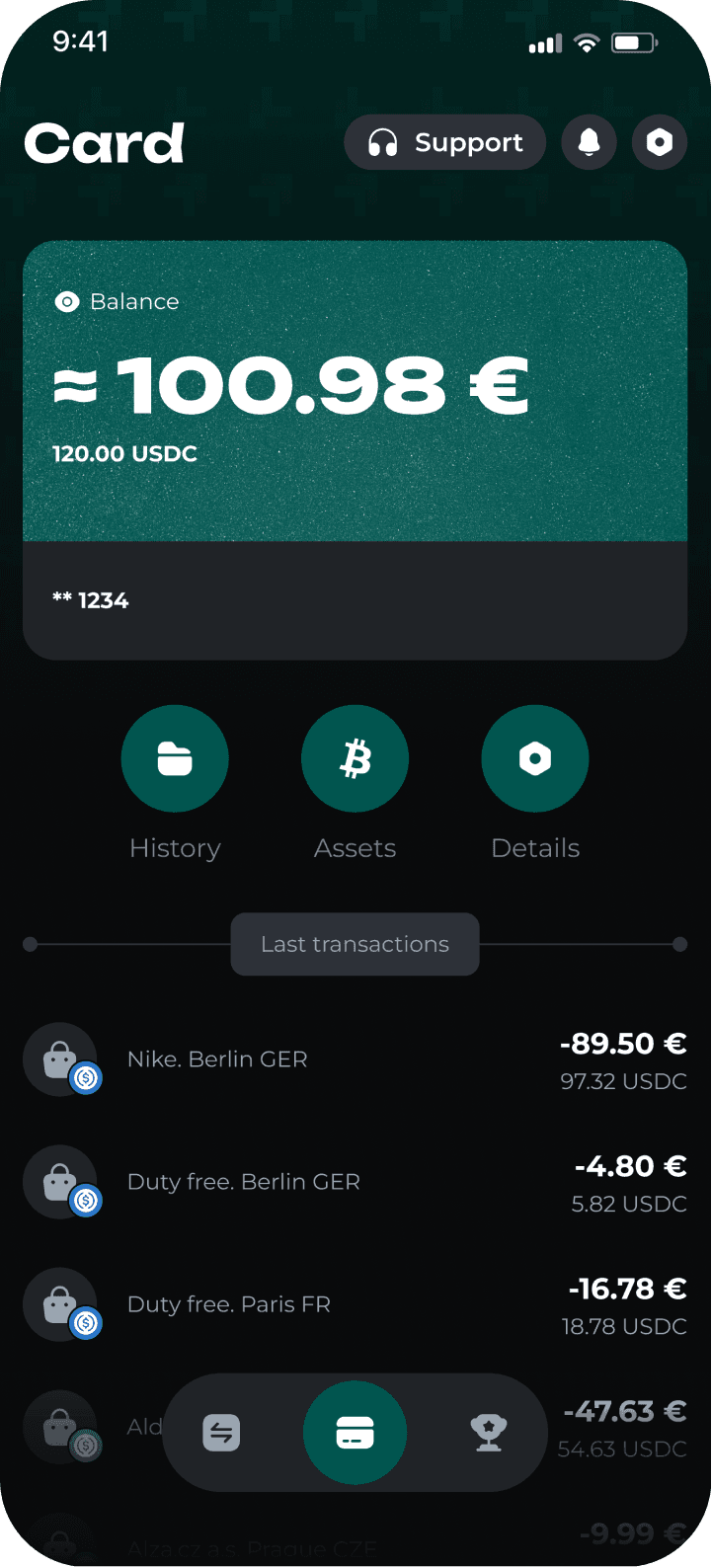View the Duty free Berlin GER transaction
This screenshot has width=712, height=1568.
click(355, 1183)
